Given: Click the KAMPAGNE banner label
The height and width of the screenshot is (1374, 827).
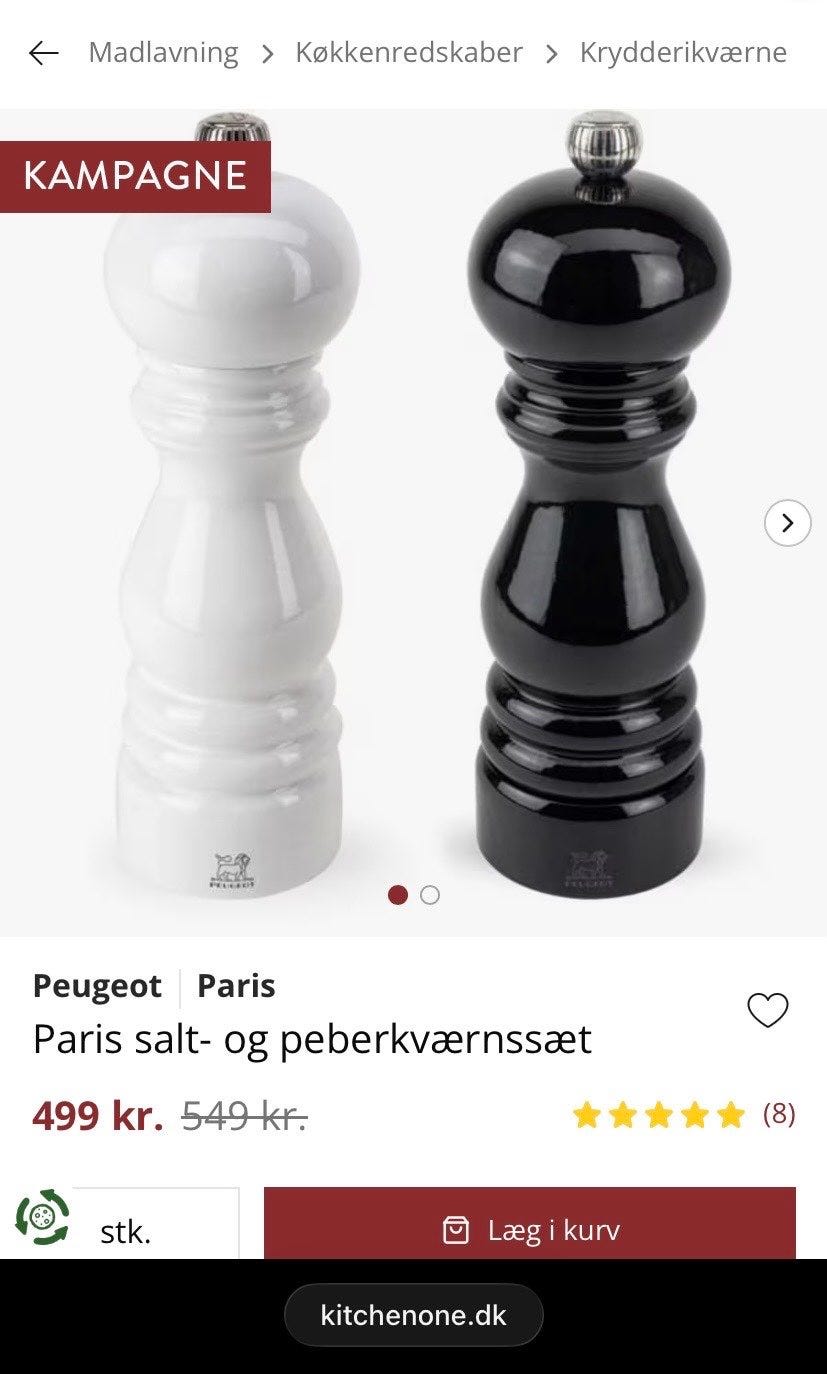Looking at the screenshot, I should (x=135, y=177).
